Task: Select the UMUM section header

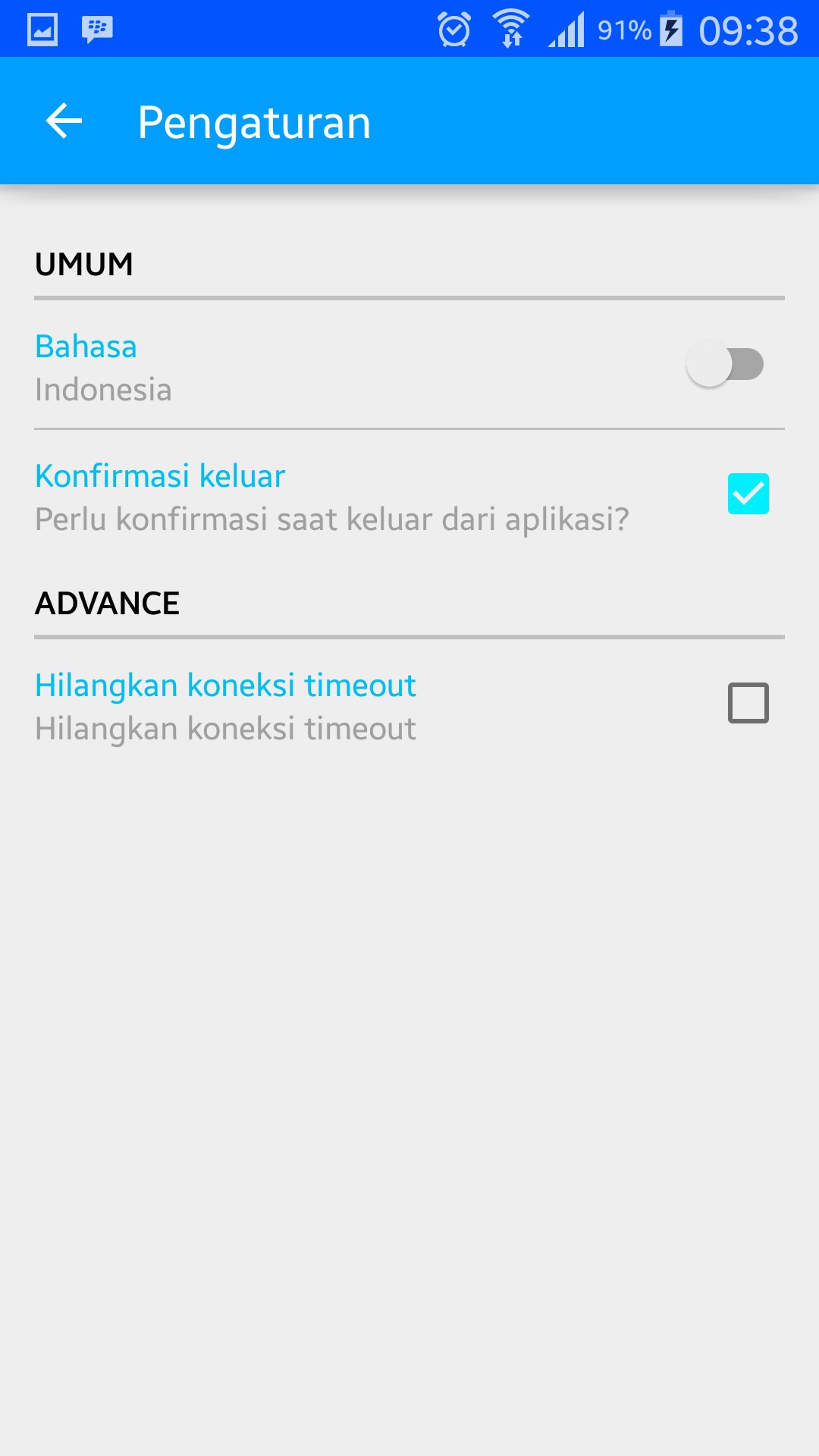Action: tap(83, 265)
